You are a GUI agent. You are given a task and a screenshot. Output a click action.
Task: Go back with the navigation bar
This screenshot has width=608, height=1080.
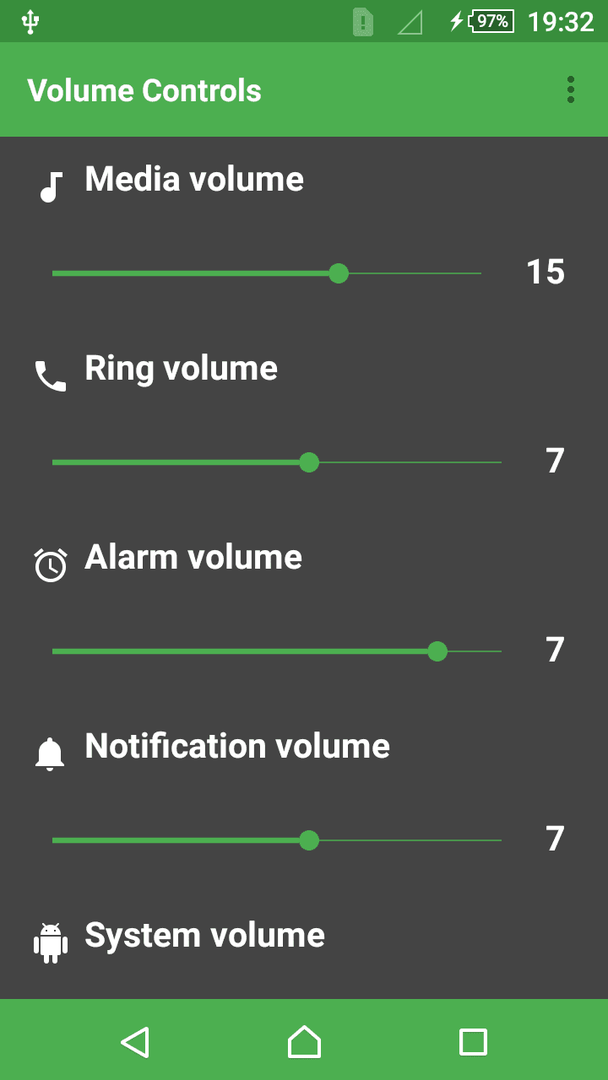135,1041
